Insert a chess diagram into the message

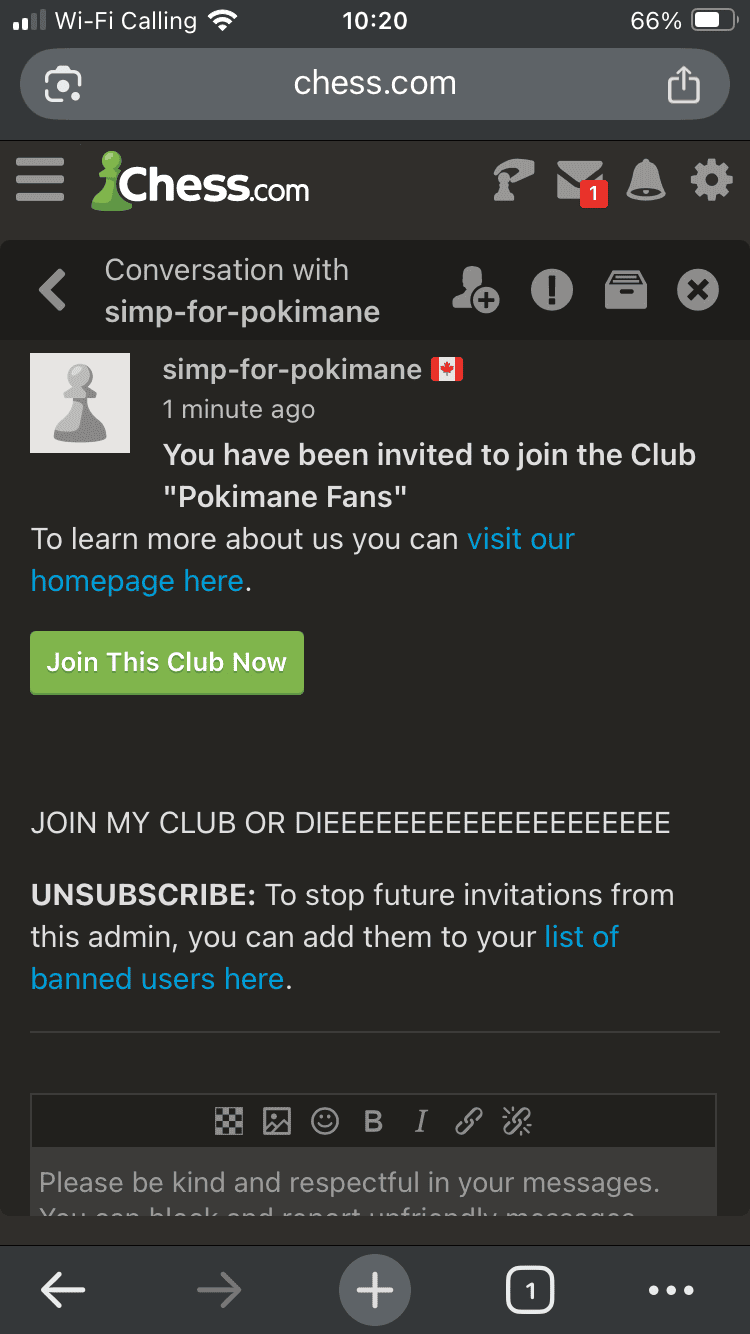(229, 1121)
